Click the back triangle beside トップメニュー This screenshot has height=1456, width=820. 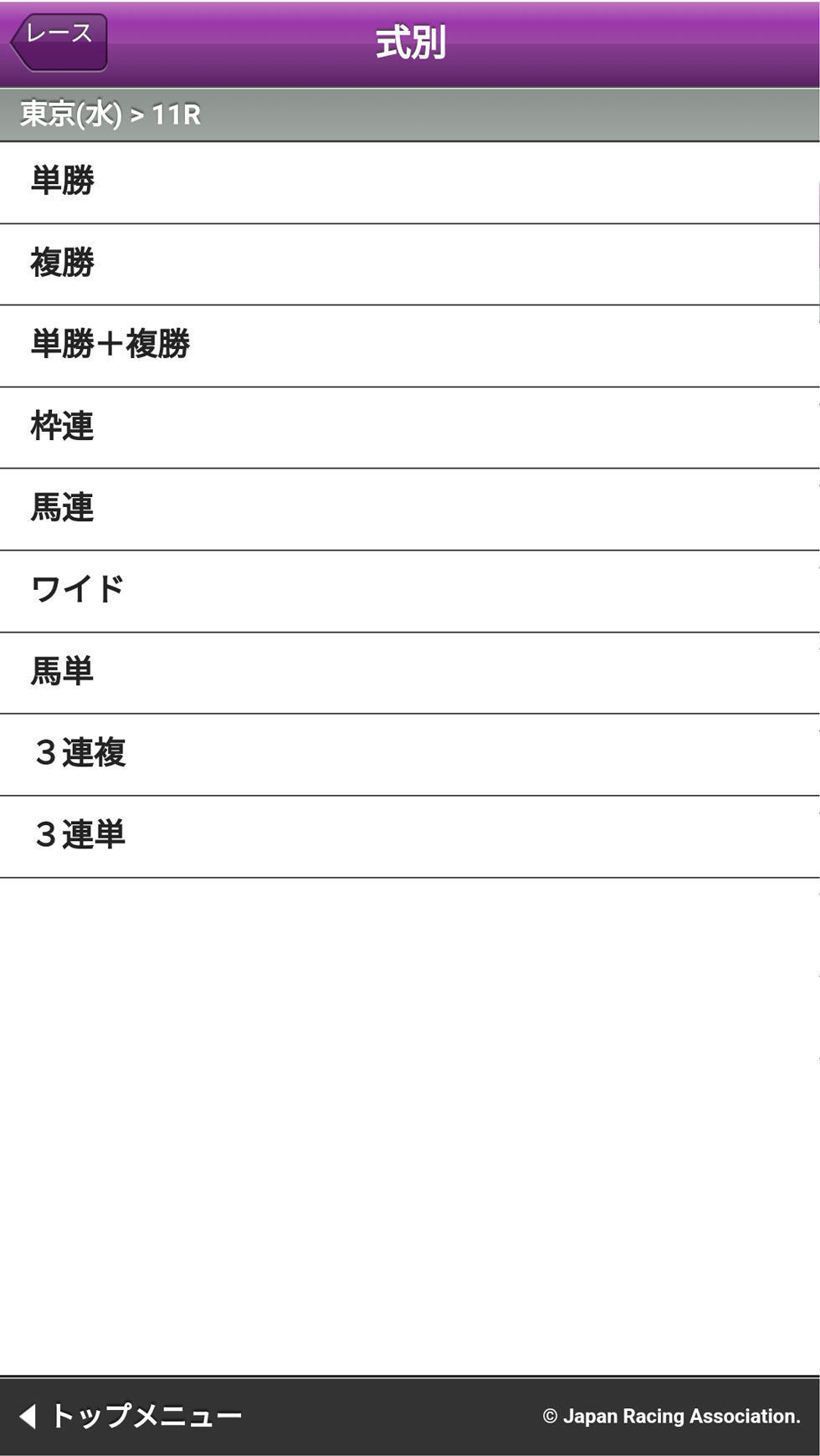coord(27,1416)
